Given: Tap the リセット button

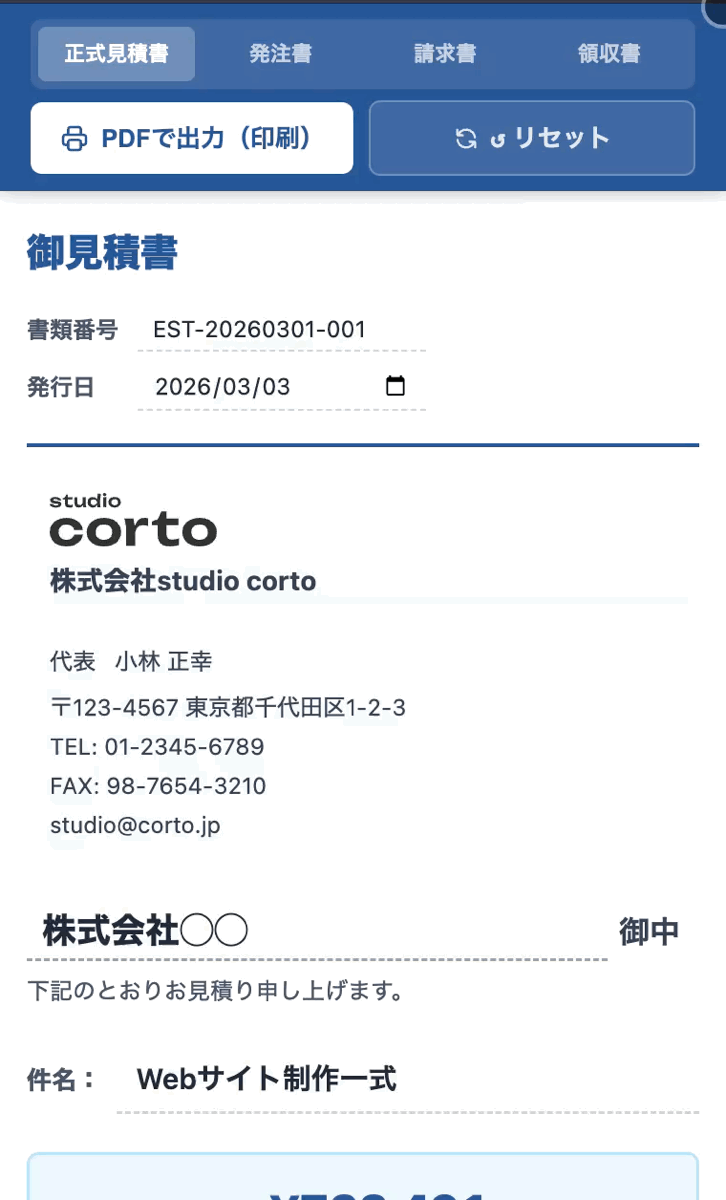Looking at the screenshot, I should [531, 138].
